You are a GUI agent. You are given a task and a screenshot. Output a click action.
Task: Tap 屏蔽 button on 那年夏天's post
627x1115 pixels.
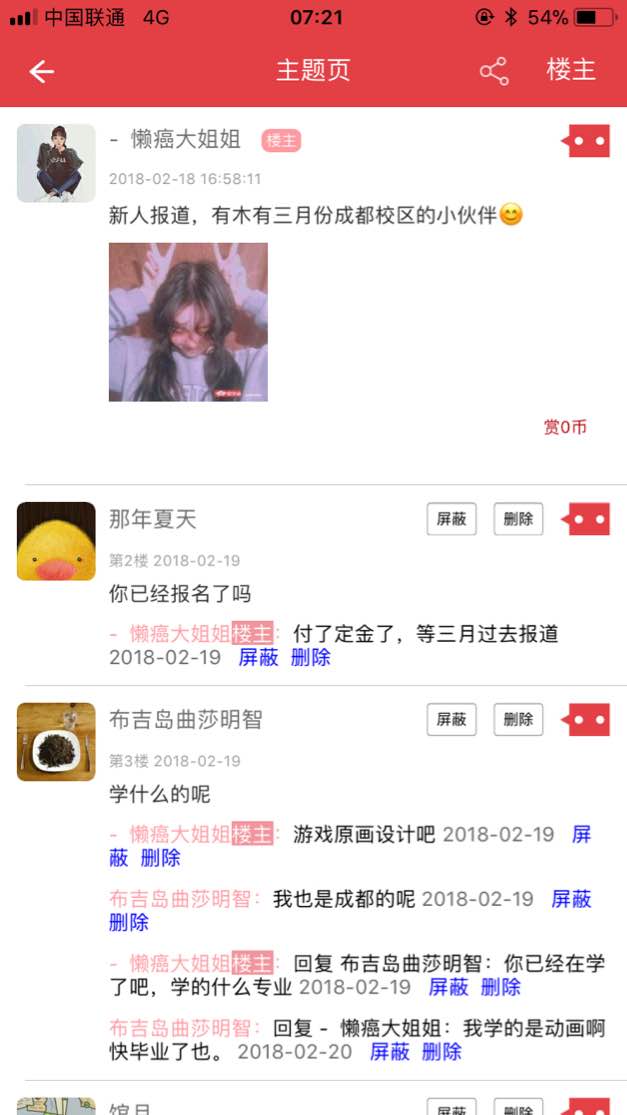coord(451,519)
